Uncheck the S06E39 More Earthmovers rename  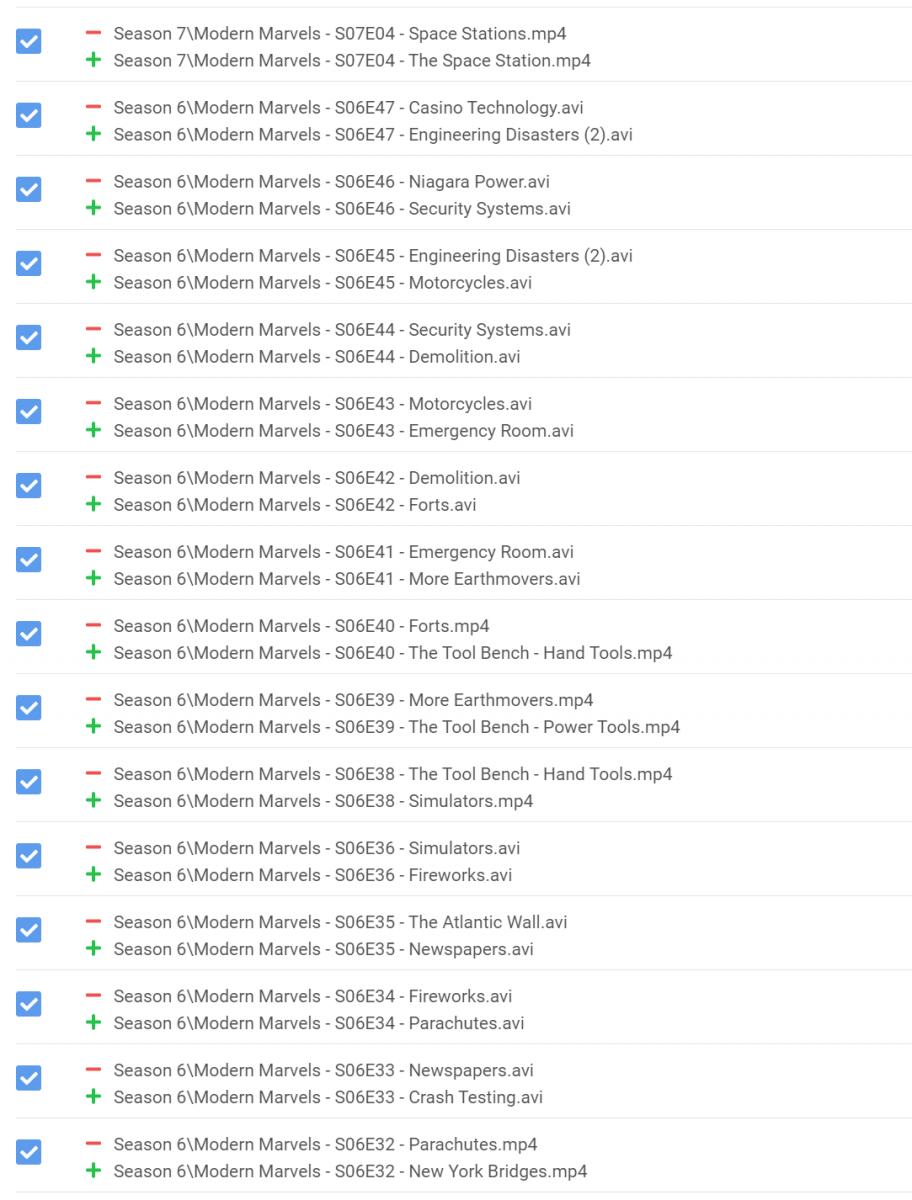[29, 707]
